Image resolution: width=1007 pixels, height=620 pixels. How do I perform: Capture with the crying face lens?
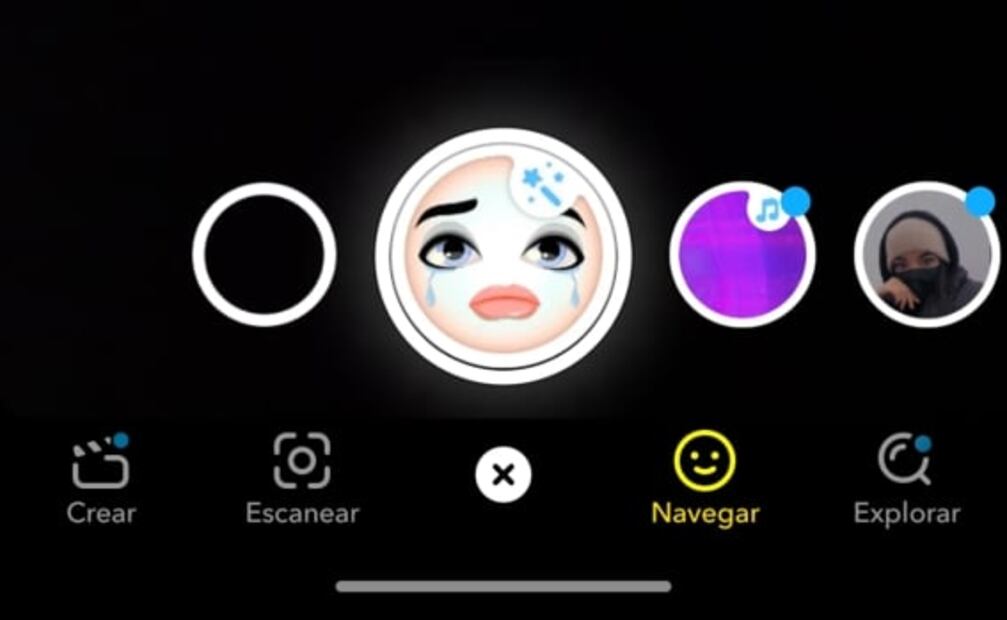(503, 256)
